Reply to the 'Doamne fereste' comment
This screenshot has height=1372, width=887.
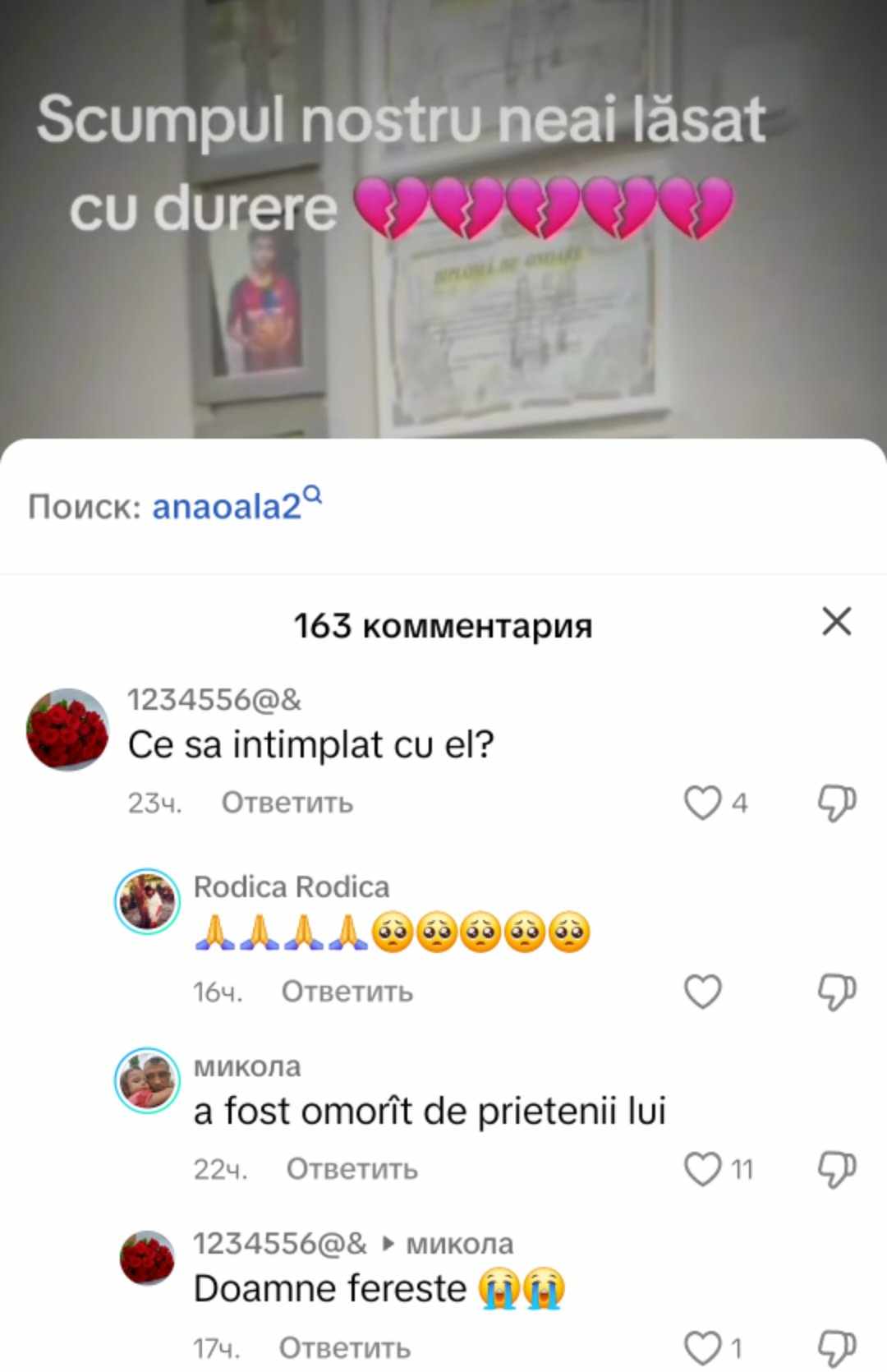pos(344,1348)
